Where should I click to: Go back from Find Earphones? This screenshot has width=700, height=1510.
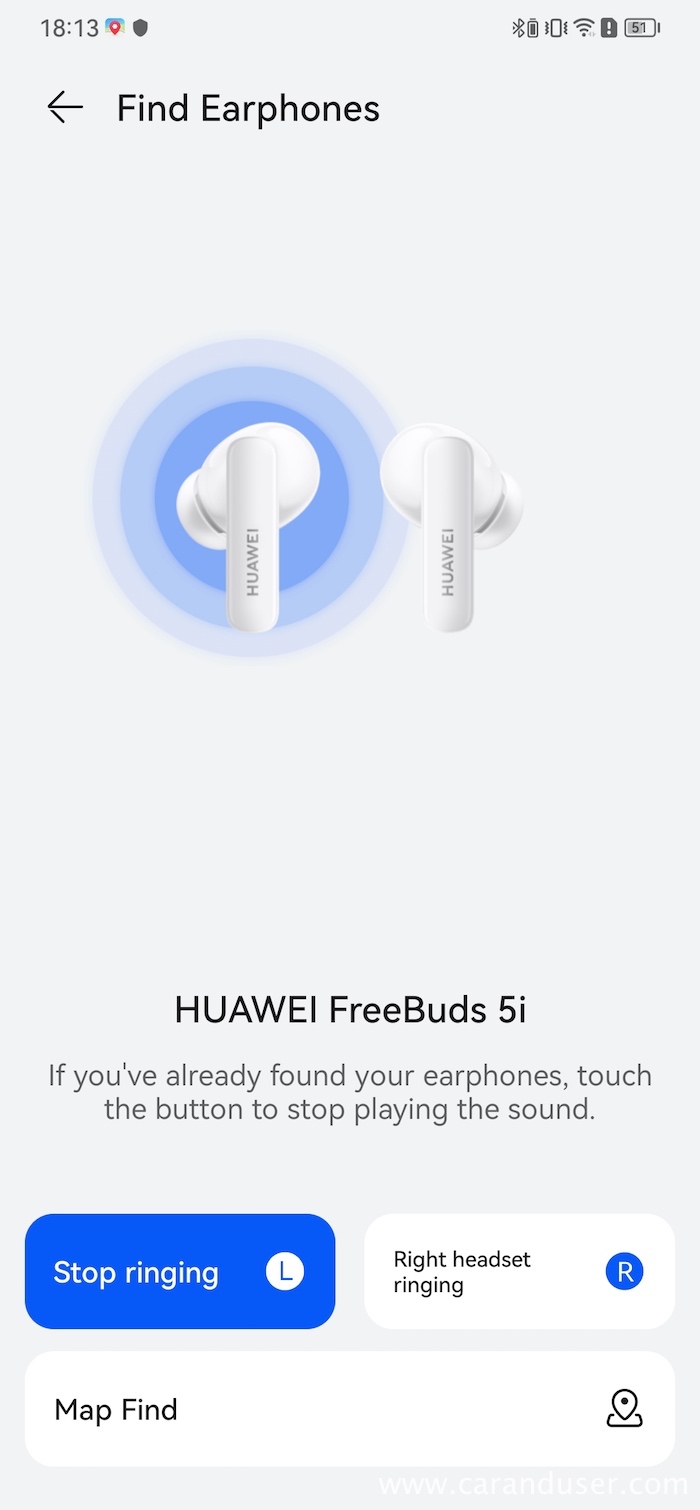tap(65, 108)
